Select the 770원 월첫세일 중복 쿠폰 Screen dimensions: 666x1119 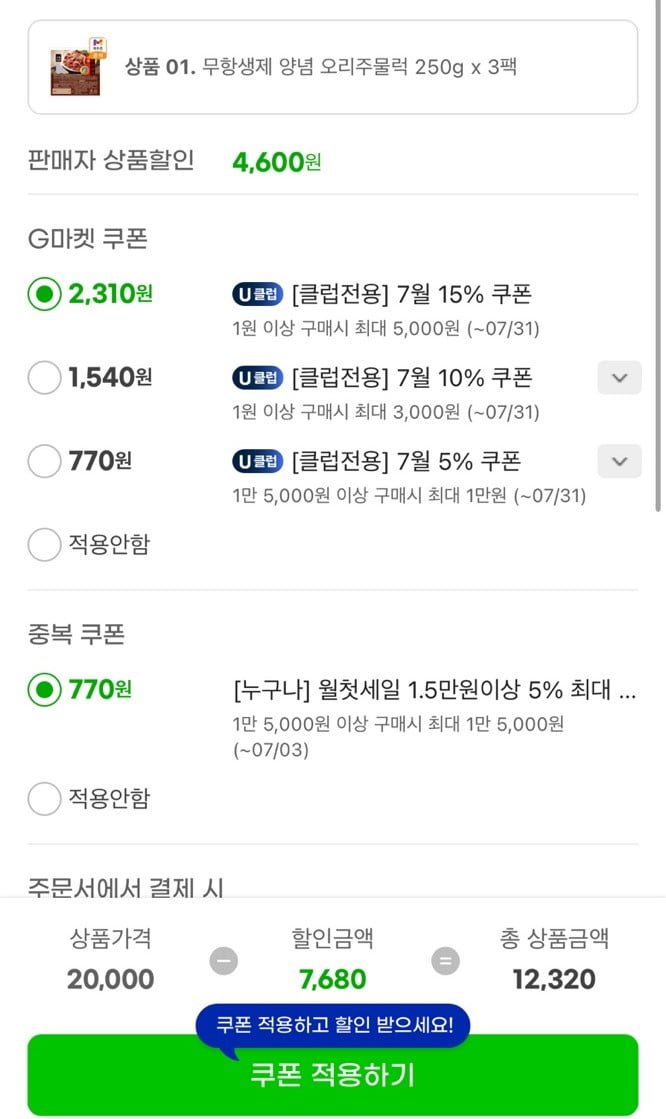pyautogui.click(x=44, y=690)
